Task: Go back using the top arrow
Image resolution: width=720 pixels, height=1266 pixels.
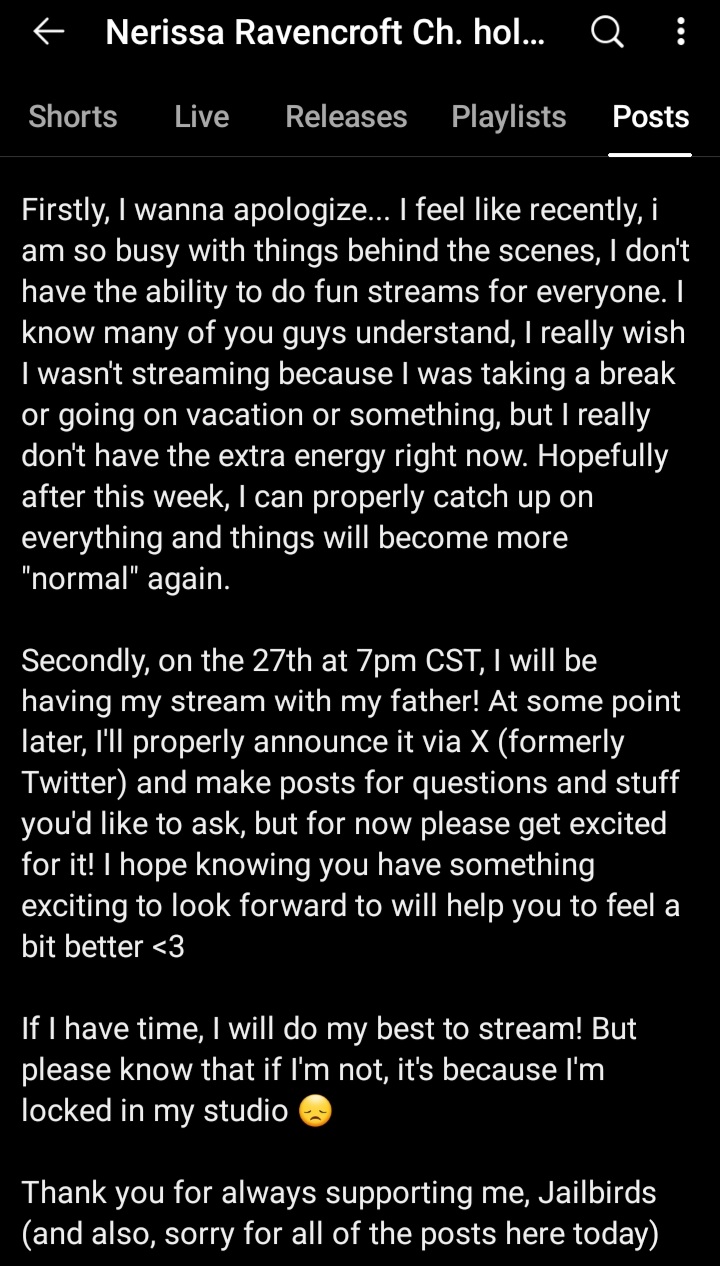Action: coord(48,33)
